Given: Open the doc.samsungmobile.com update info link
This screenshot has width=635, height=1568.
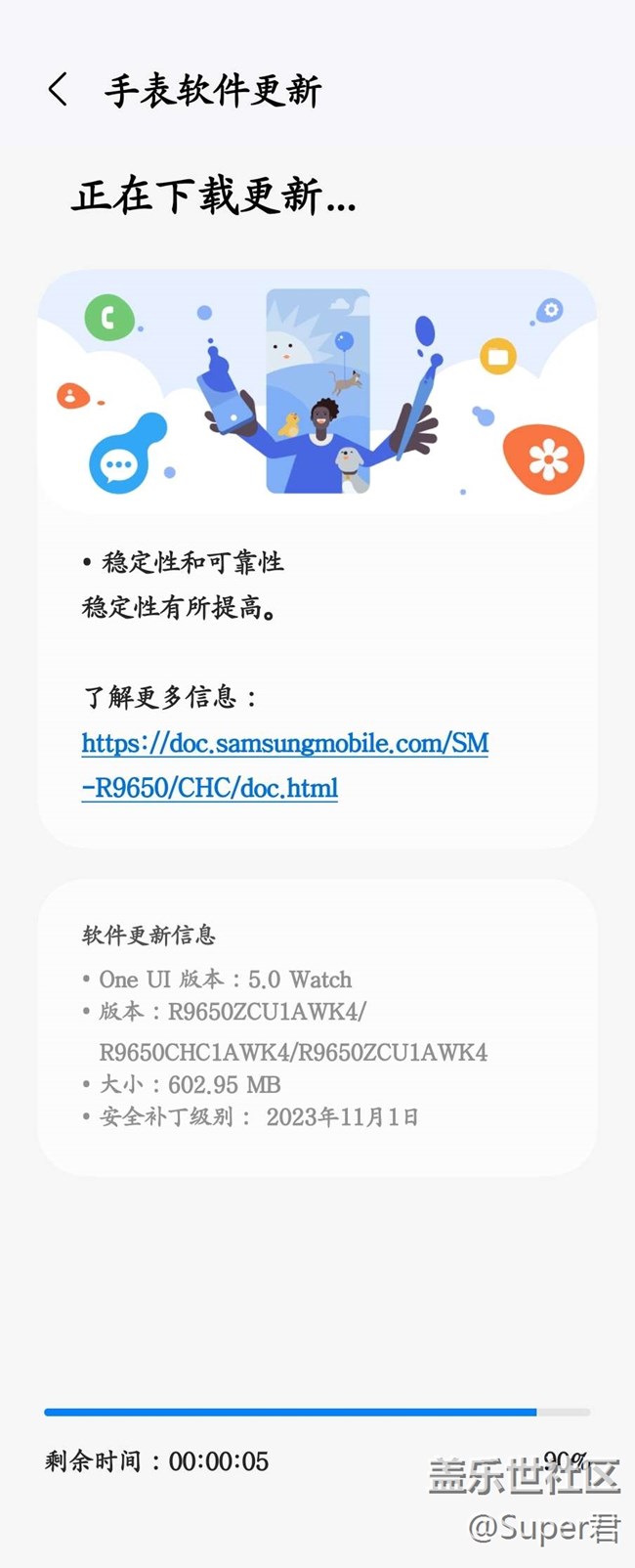Looking at the screenshot, I should coord(284,745).
